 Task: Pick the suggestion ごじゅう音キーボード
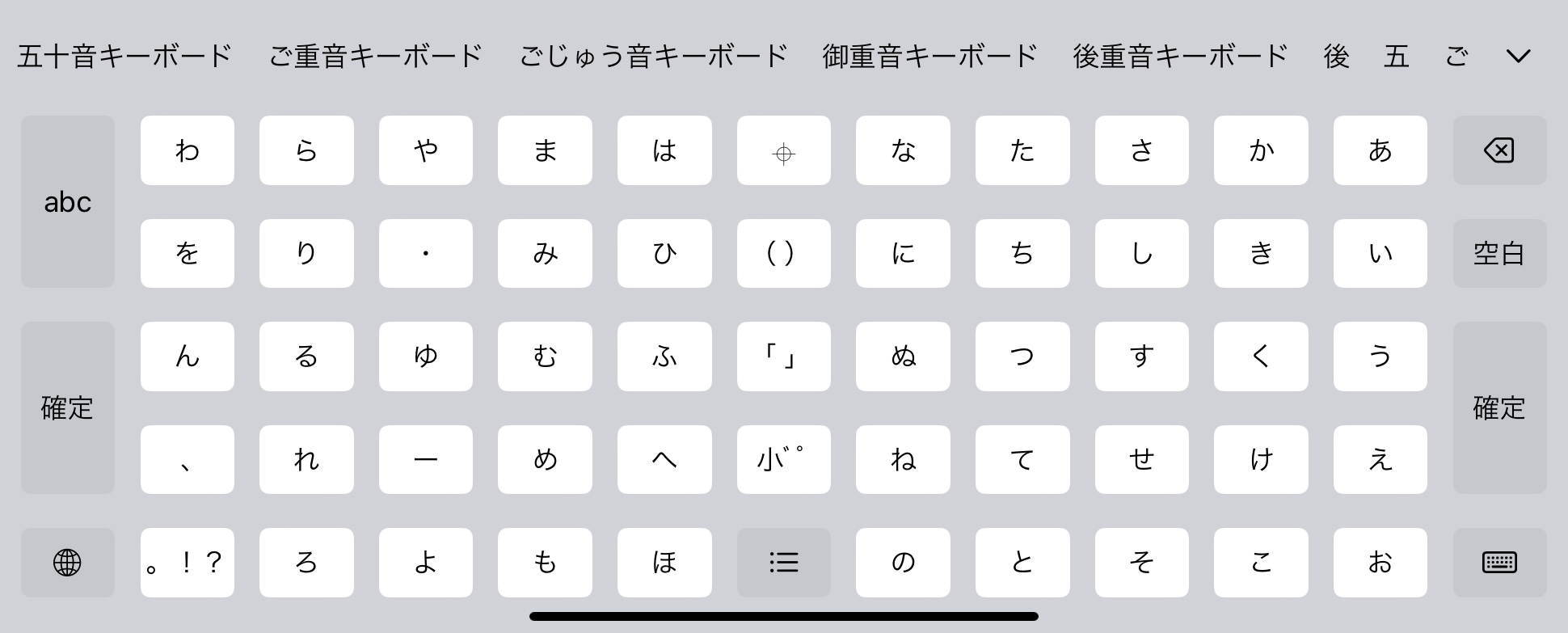point(653,56)
